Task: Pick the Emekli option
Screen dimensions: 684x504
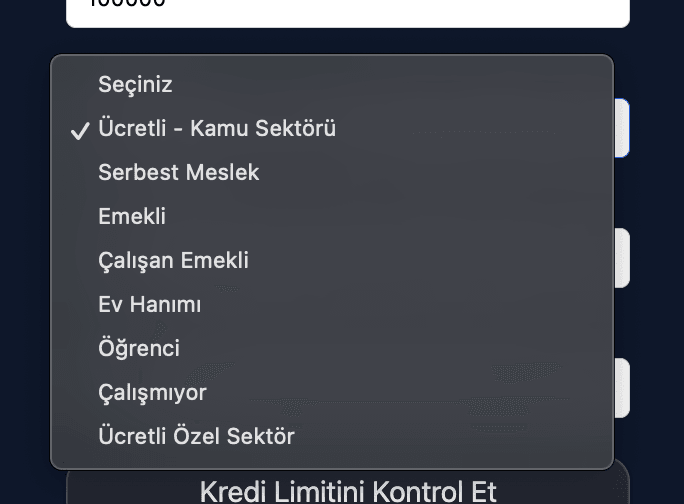Action: 132,217
